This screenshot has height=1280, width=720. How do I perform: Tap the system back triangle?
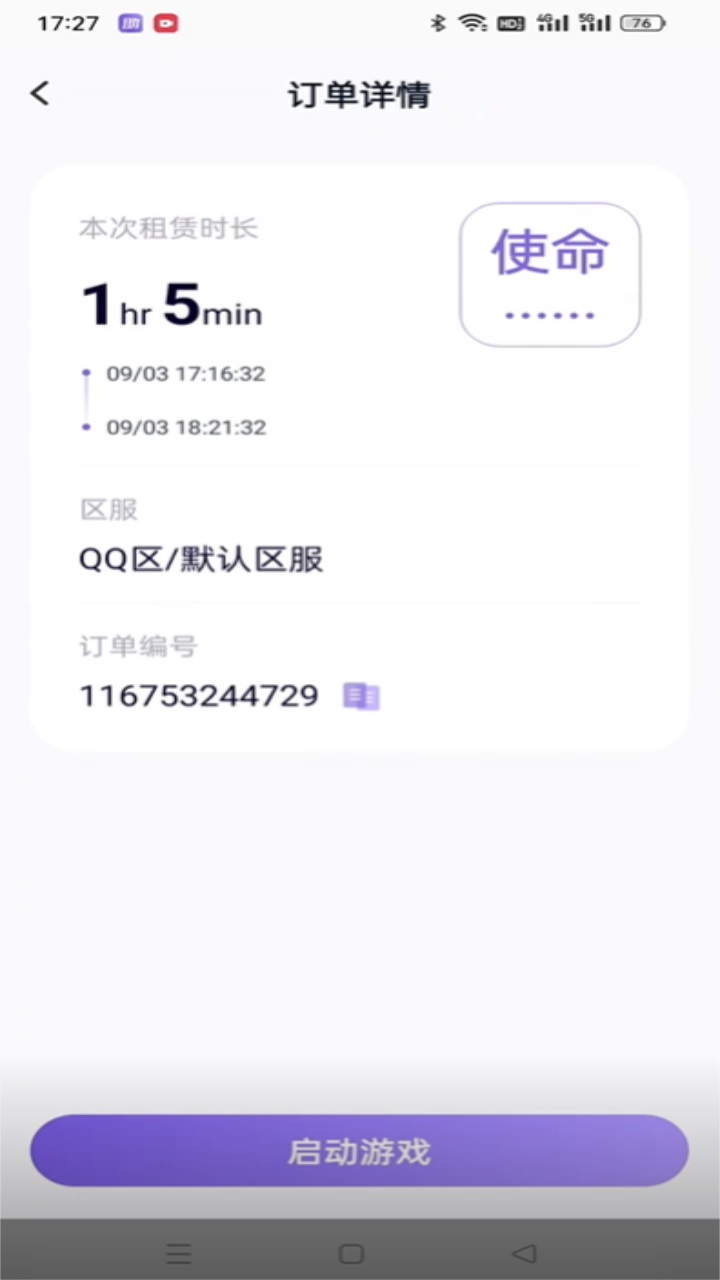click(x=524, y=1253)
